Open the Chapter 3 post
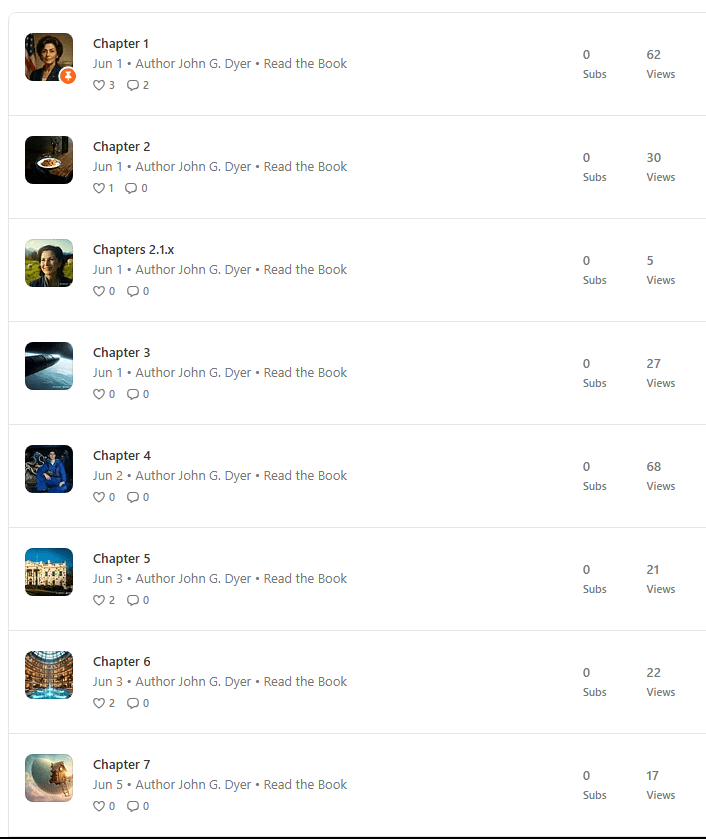Image resolution: width=706 pixels, height=839 pixels. click(121, 353)
